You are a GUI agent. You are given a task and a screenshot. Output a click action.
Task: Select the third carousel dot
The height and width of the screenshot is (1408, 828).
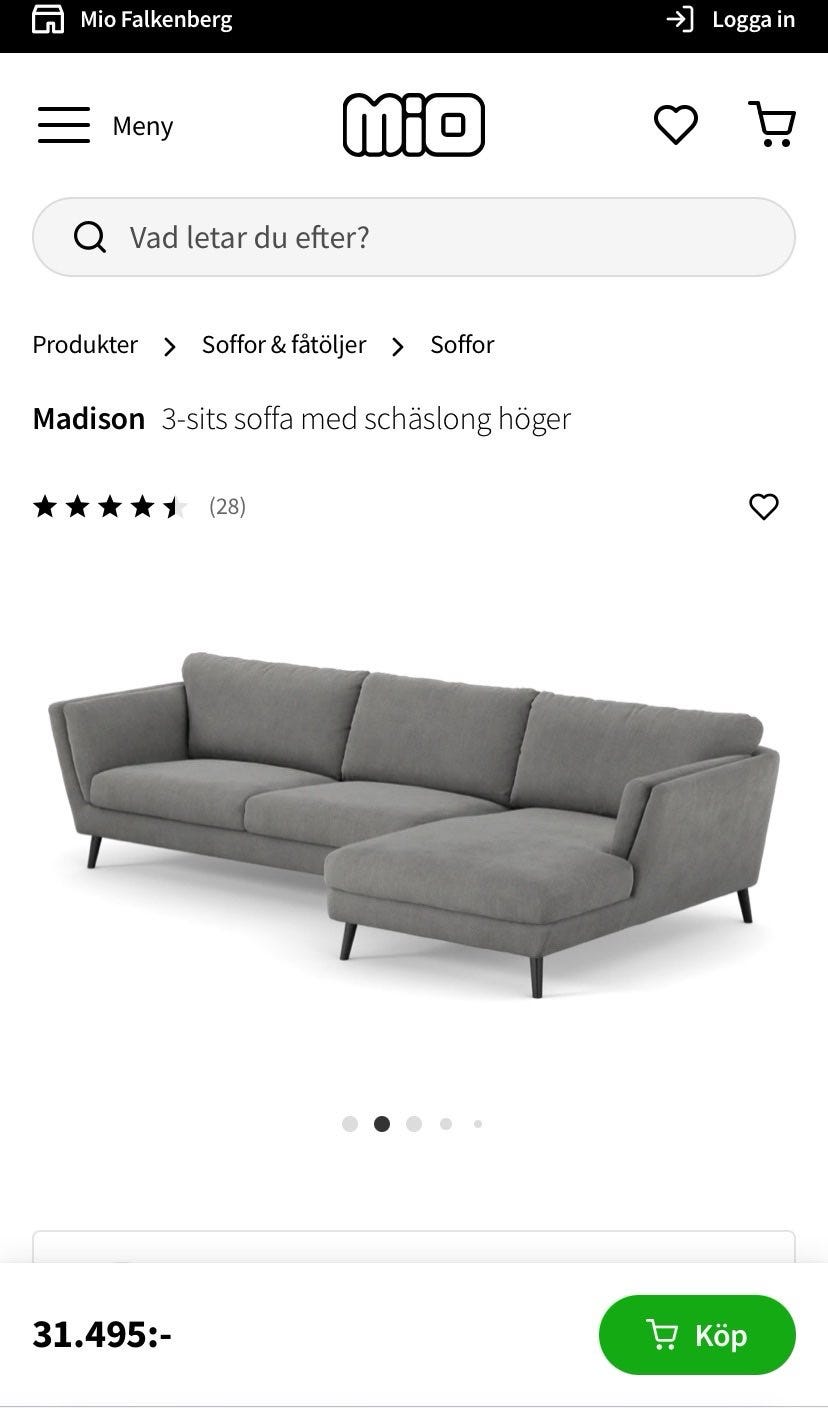[414, 1124]
